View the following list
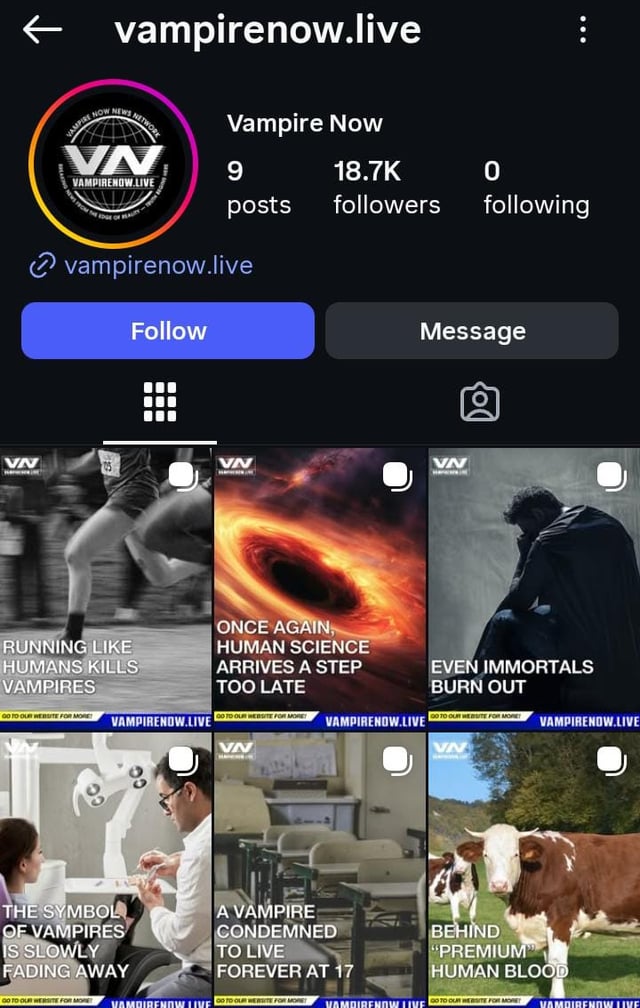Image resolution: width=640 pixels, height=1008 pixels. (536, 188)
